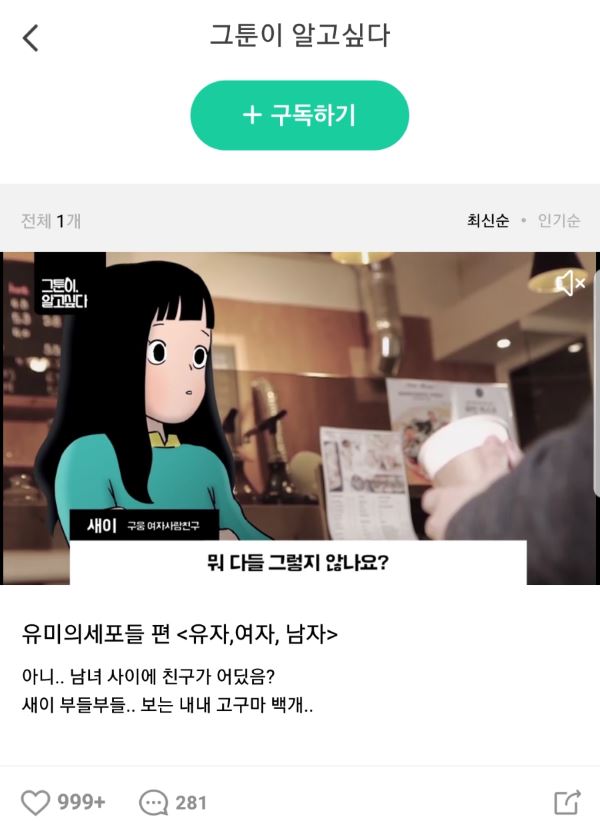The image size is (600, 835).
Task: Unmute the video with the speaker icon
Action: point(569,284)
